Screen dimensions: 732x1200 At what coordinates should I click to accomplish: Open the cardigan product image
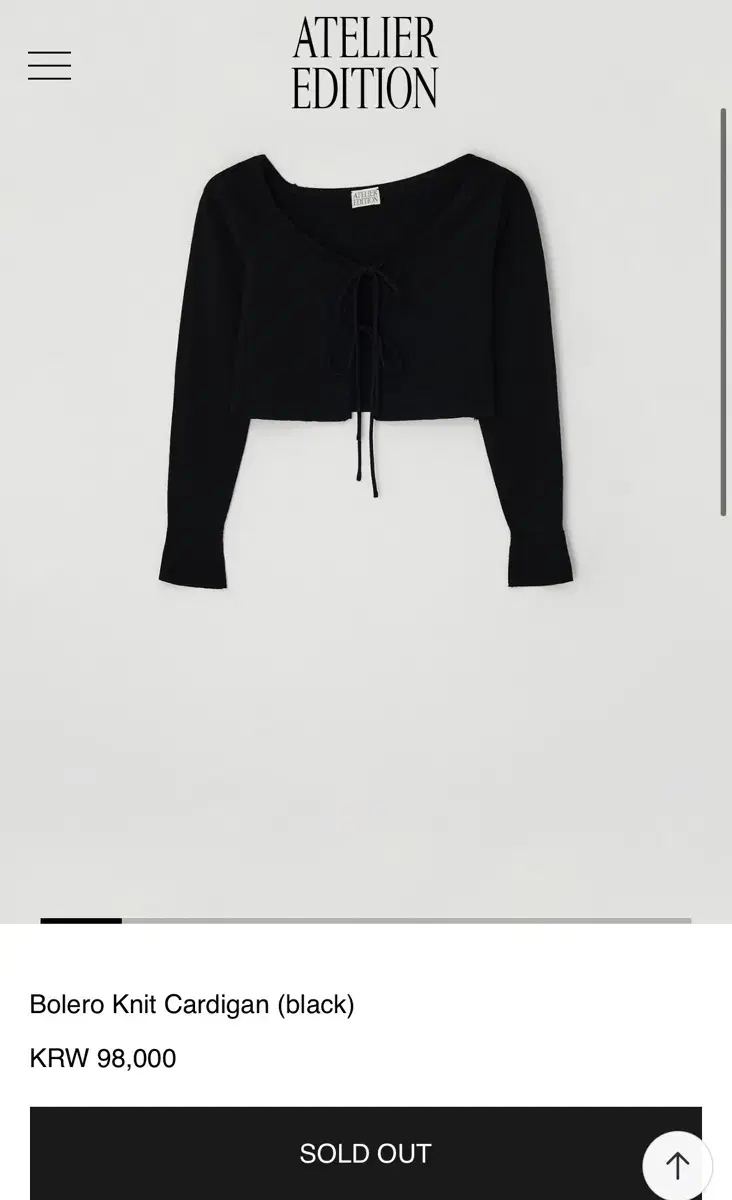coord(365,368)
